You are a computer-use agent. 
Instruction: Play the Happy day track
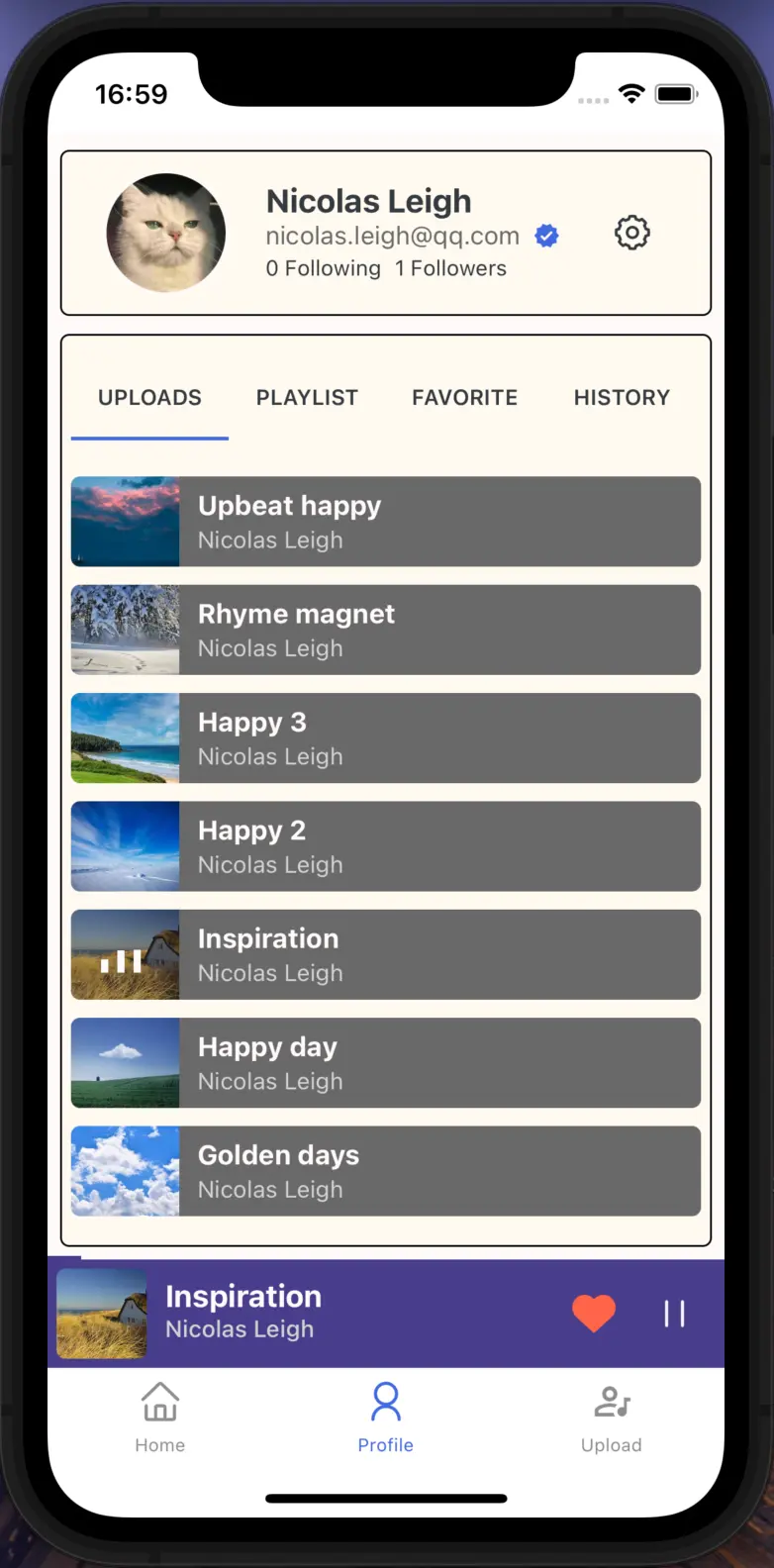click(x=386, y=1063)
